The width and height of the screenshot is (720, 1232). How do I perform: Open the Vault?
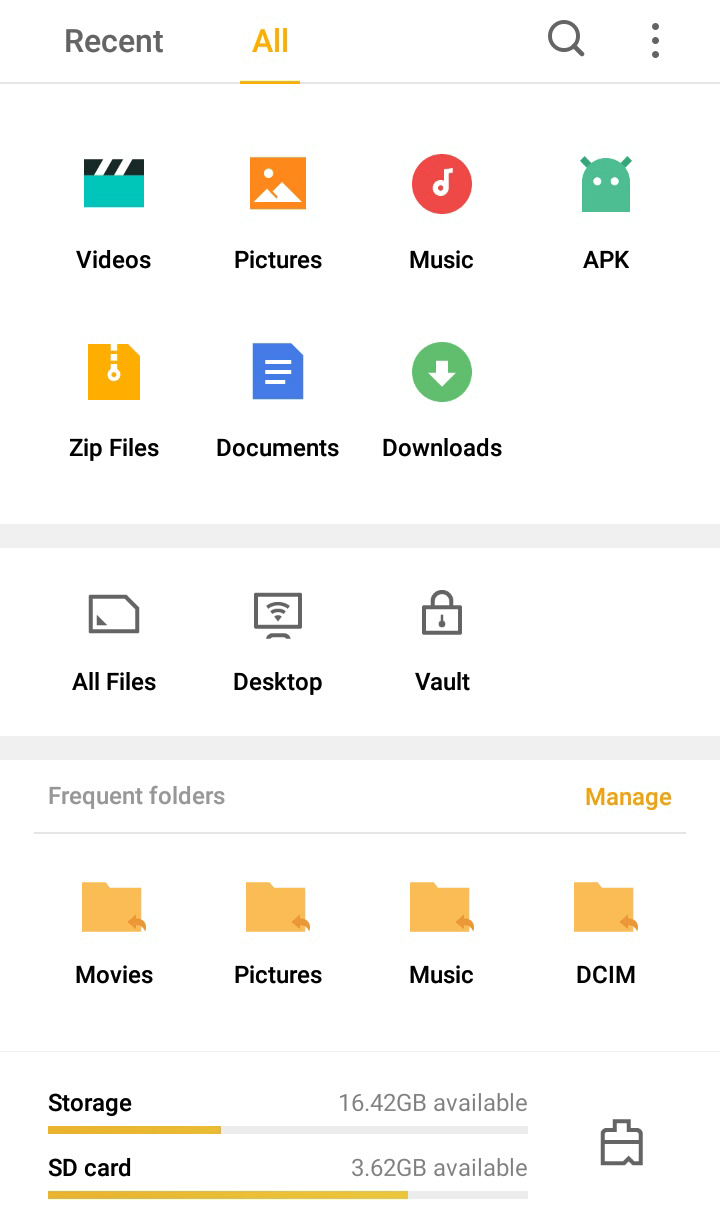click(x=442, y=641)
